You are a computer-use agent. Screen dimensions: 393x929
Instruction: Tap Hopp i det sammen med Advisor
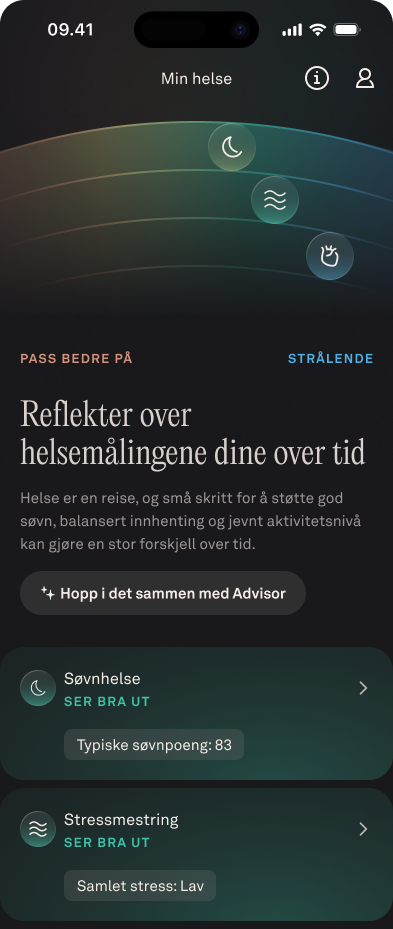(163, 593)
